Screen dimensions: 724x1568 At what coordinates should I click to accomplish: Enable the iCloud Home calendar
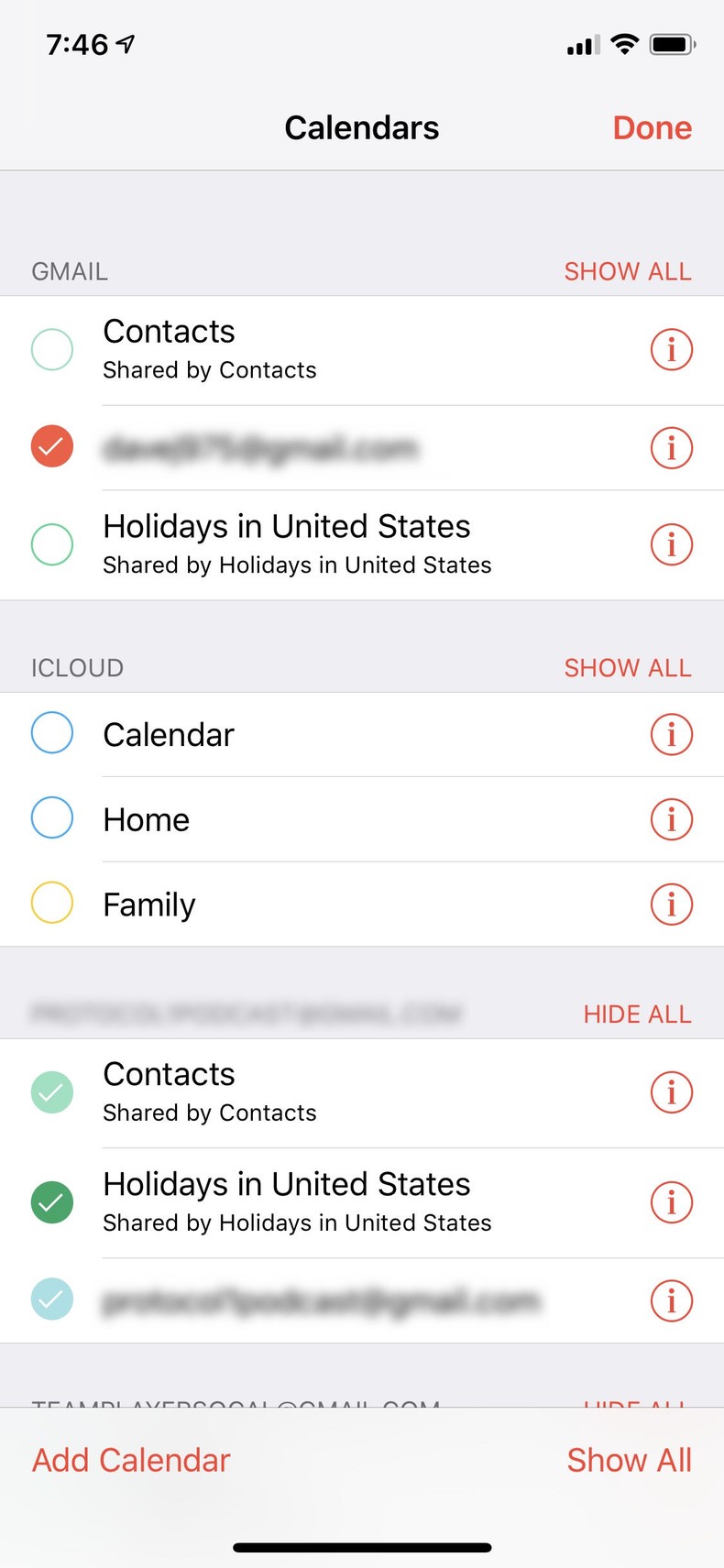pos(51,818)
